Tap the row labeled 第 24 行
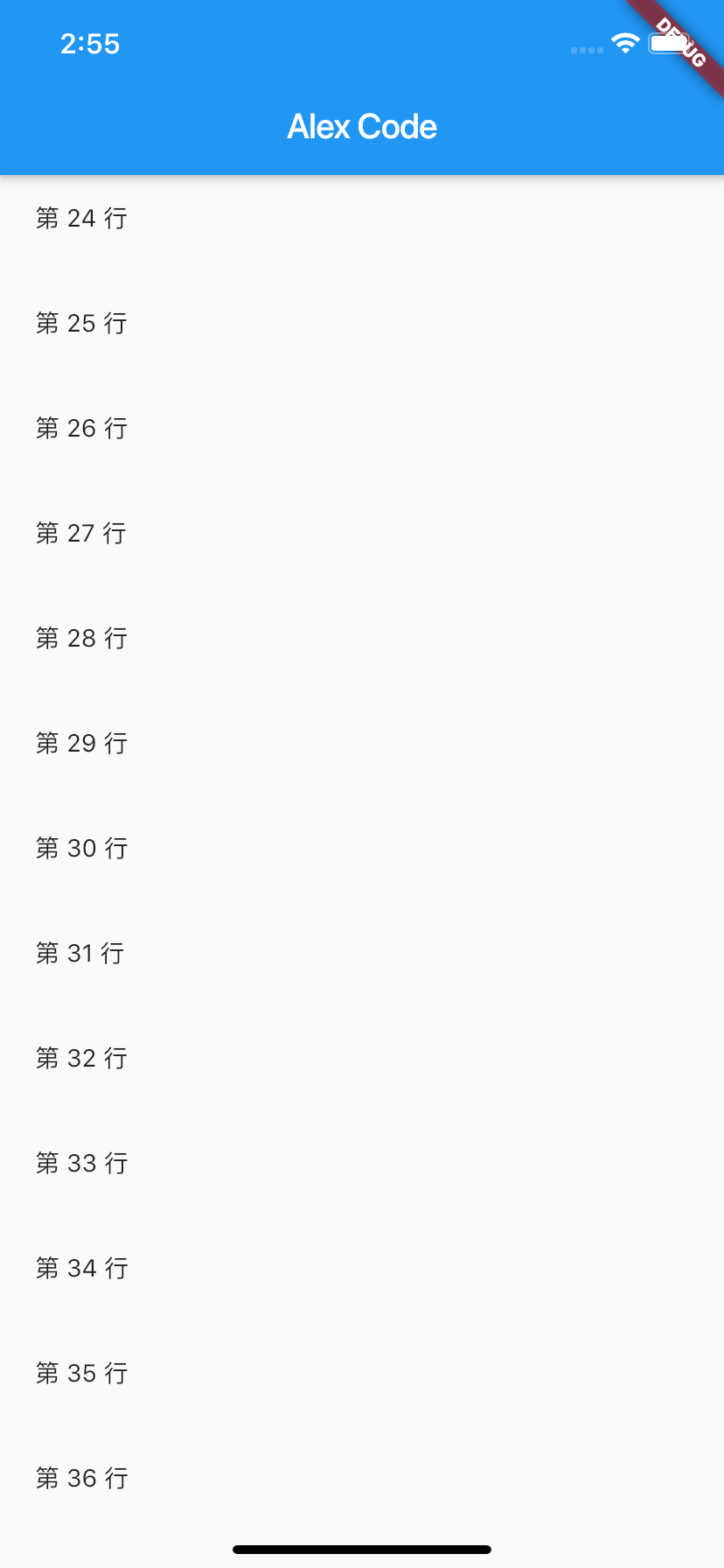Viewport: 724px width, 1568px height. [x=82, y=218]
